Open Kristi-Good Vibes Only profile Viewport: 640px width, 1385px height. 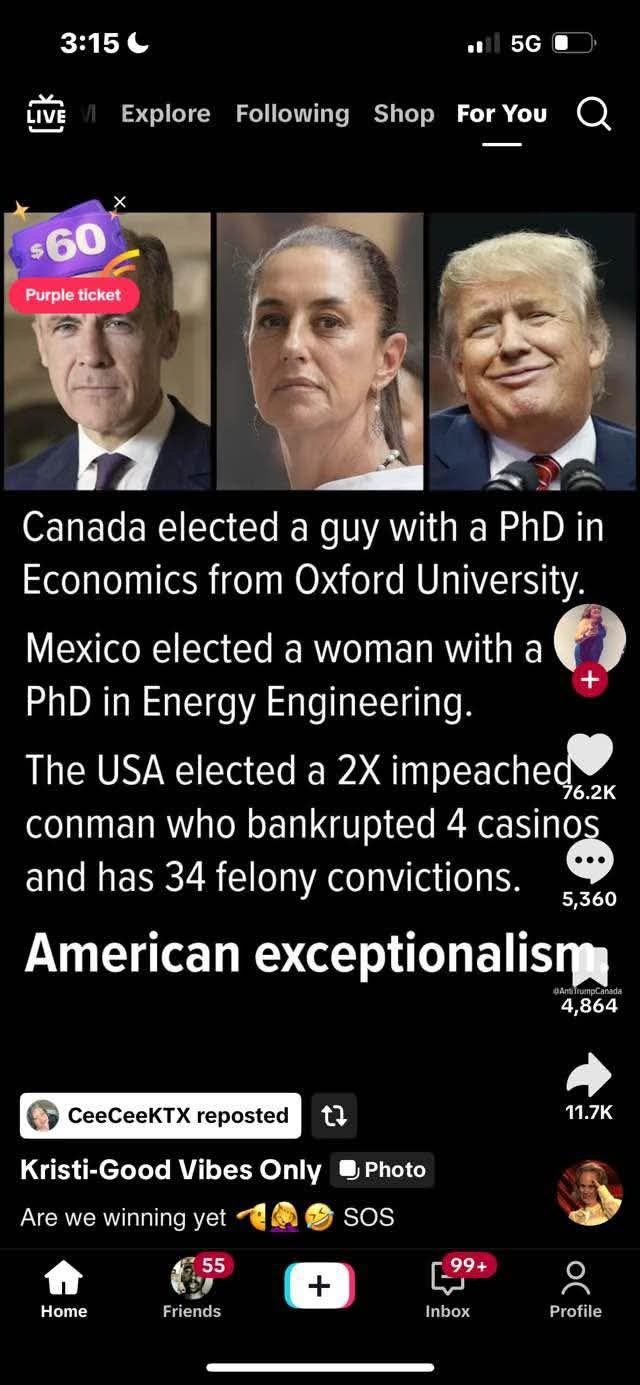(x=170, y=1170)
